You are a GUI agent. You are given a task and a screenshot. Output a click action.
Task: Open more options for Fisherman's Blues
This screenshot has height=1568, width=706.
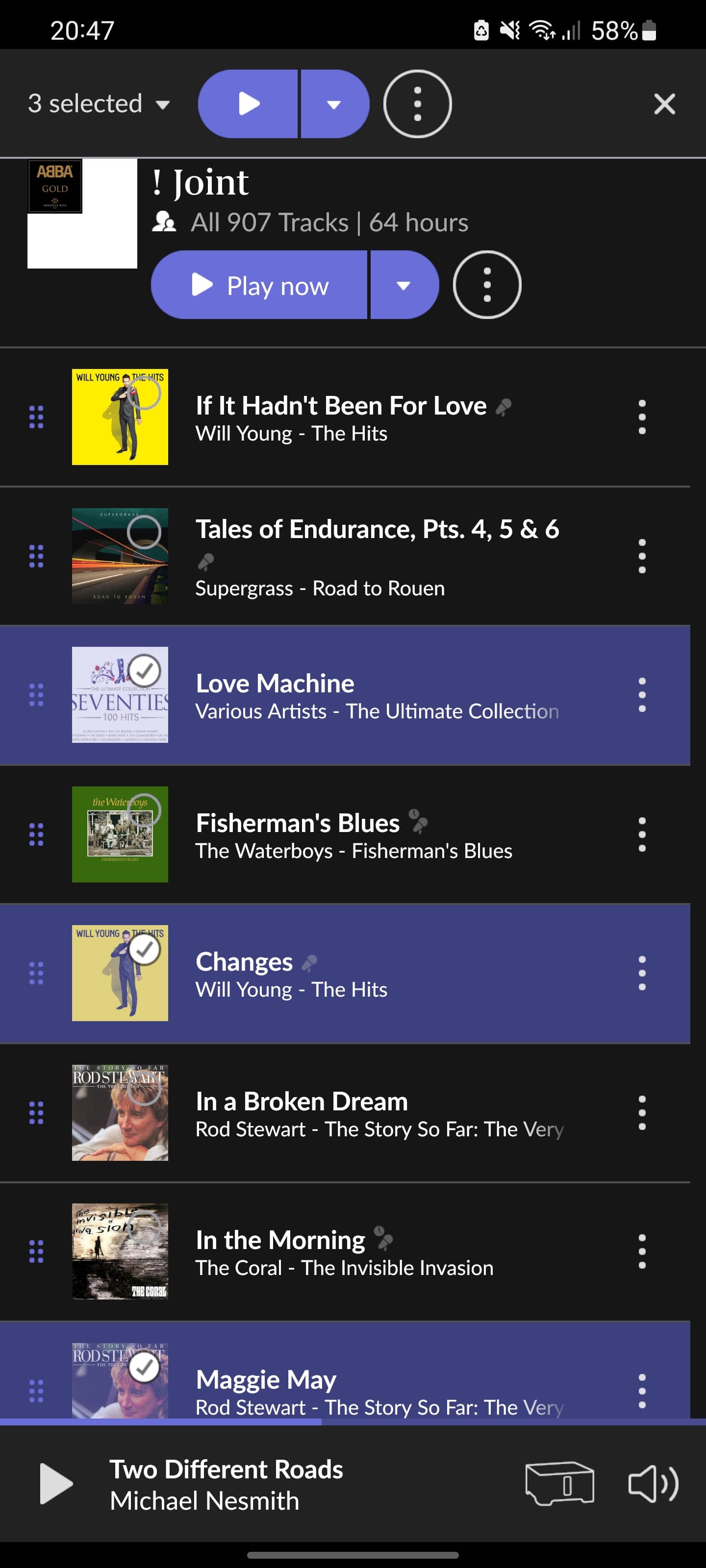tap(641, 834)
